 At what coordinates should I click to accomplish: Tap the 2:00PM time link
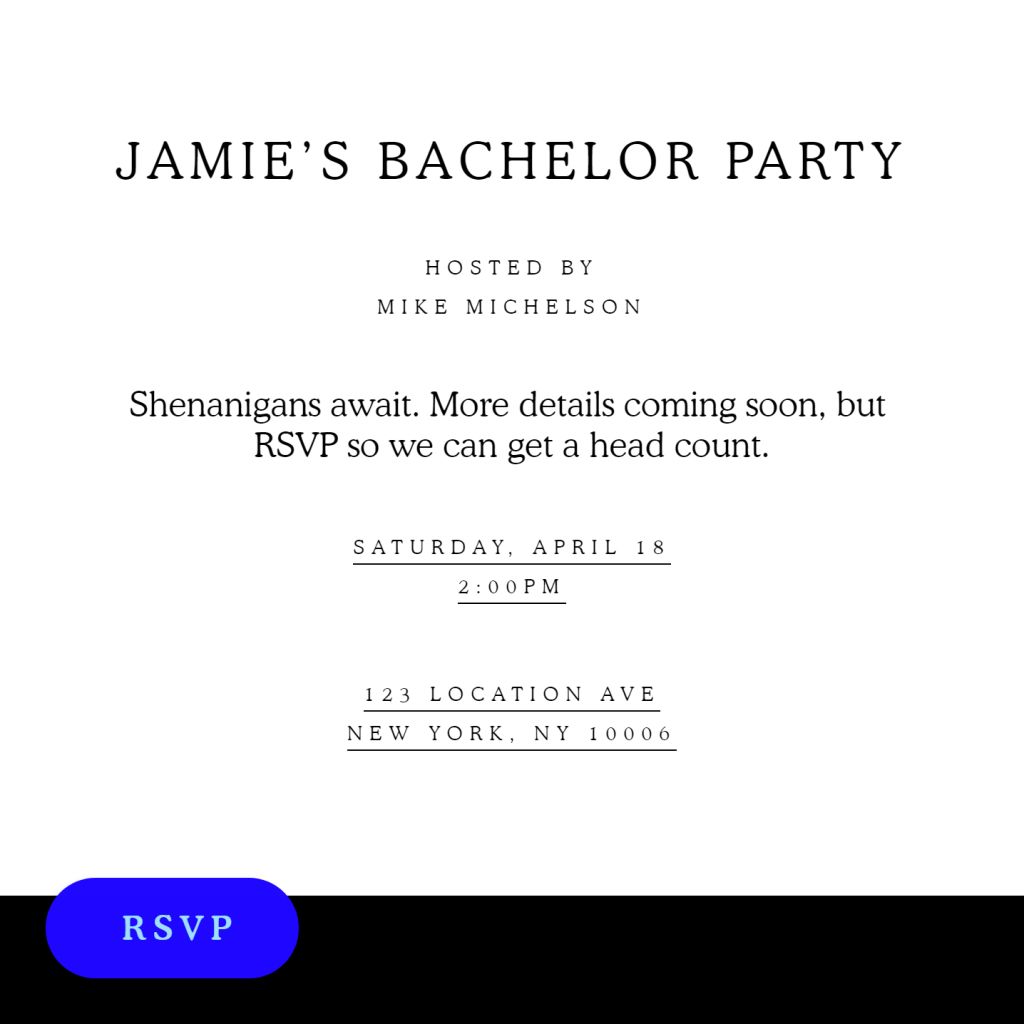pyautogui.click(x=511, y=587)
